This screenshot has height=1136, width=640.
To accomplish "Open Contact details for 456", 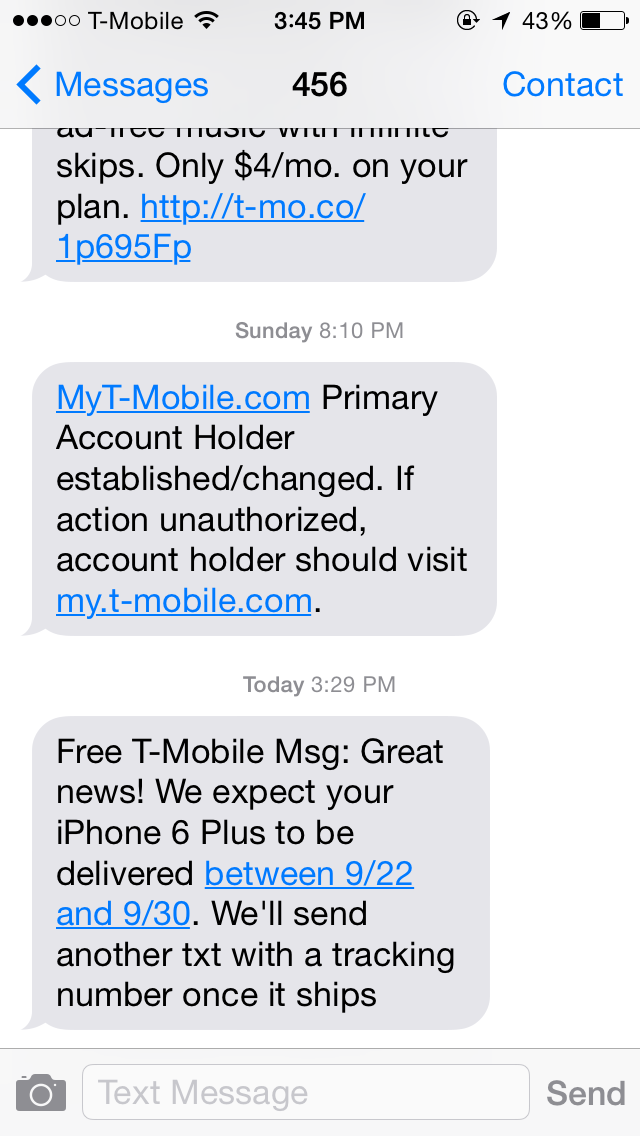I will [562, 85].
